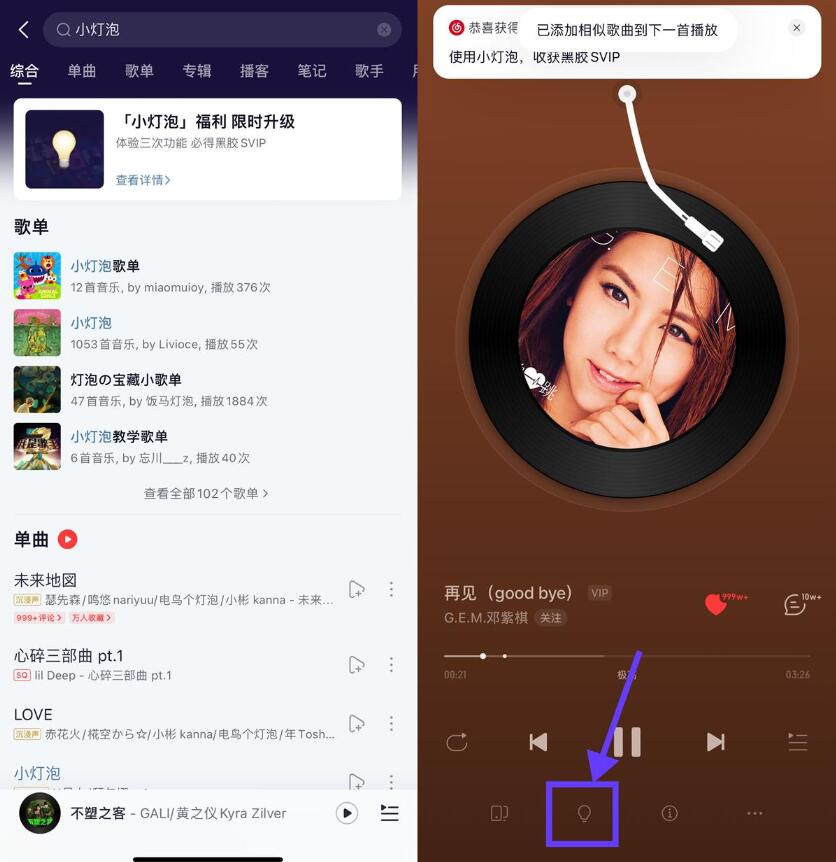Tap the light bulb icon

coord(584,813)
